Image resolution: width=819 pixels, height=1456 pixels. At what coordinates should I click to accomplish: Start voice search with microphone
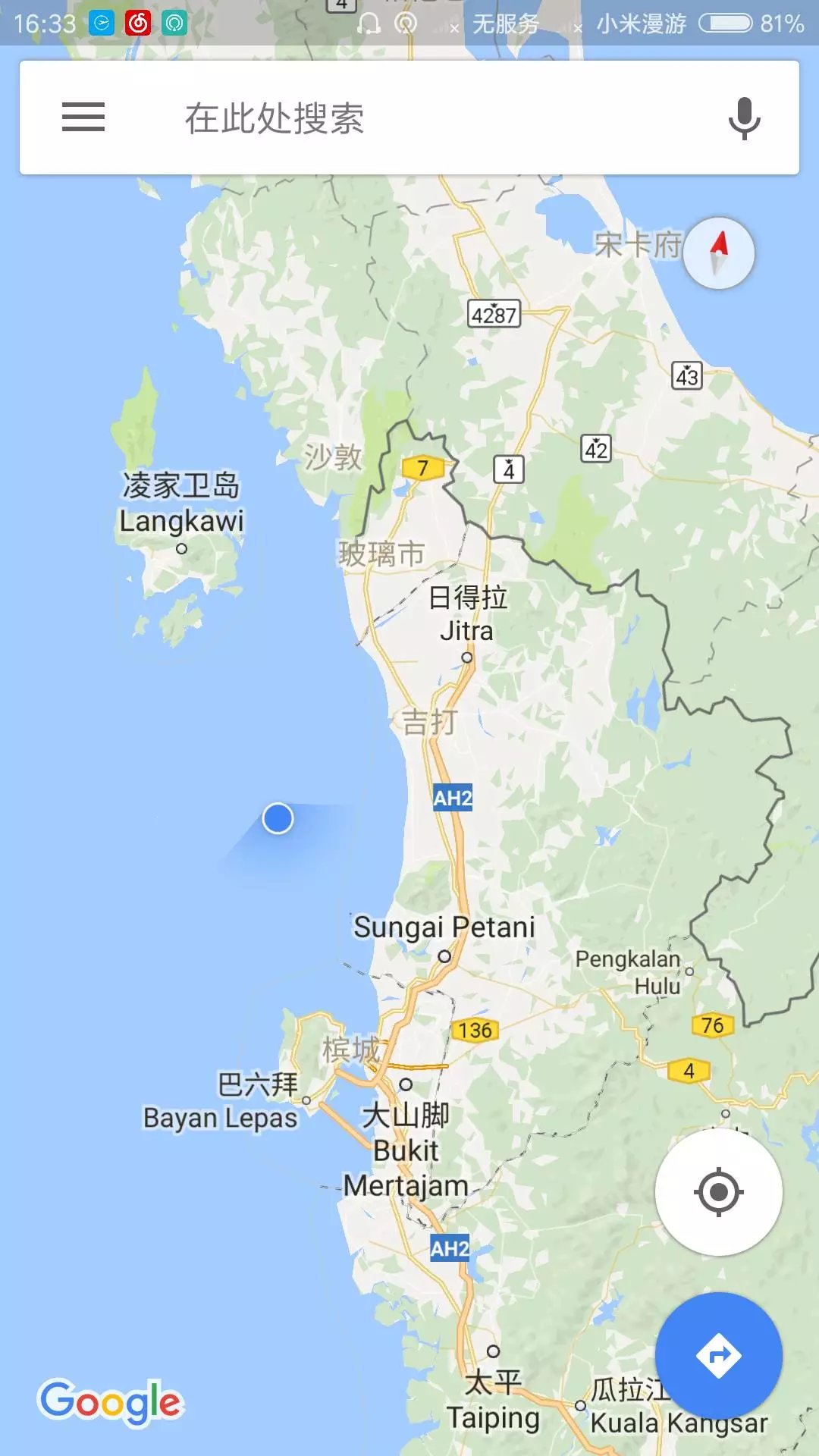(x=744, y=118)
